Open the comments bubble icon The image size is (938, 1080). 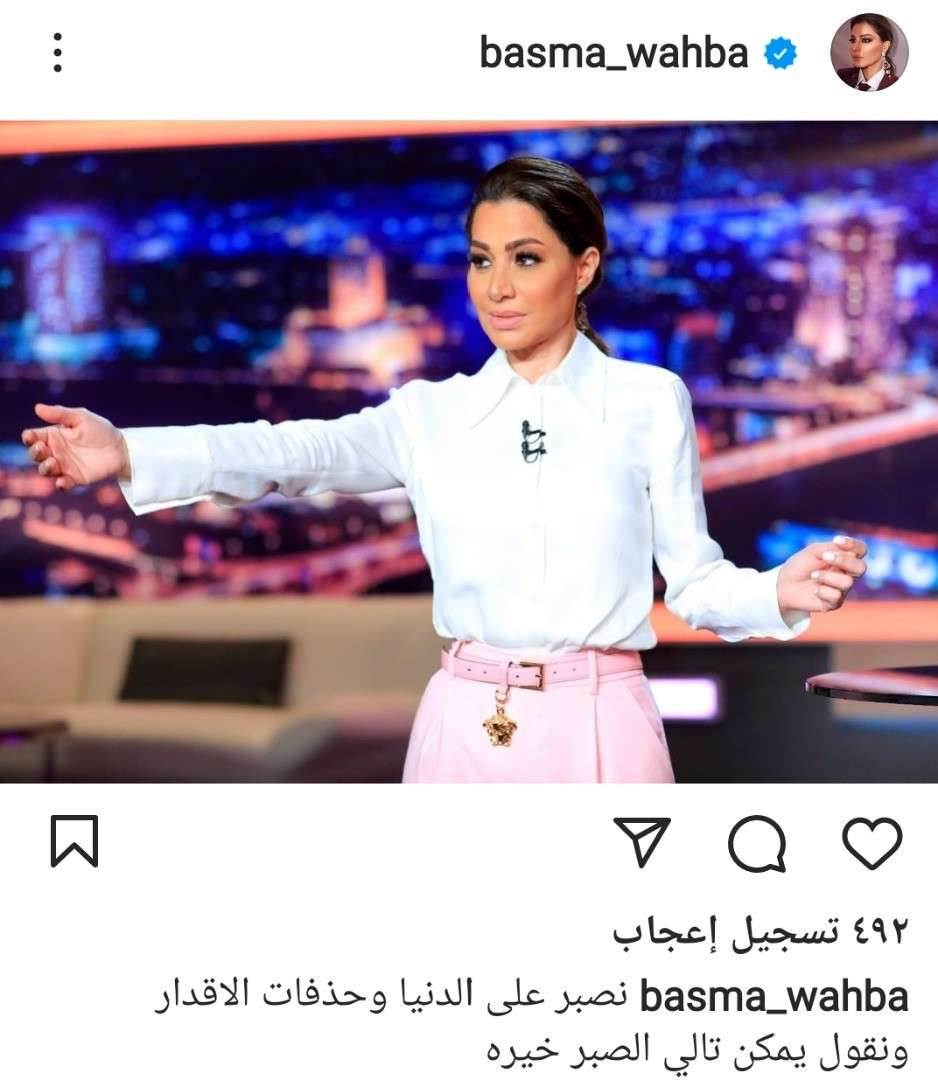coord(757,842)
